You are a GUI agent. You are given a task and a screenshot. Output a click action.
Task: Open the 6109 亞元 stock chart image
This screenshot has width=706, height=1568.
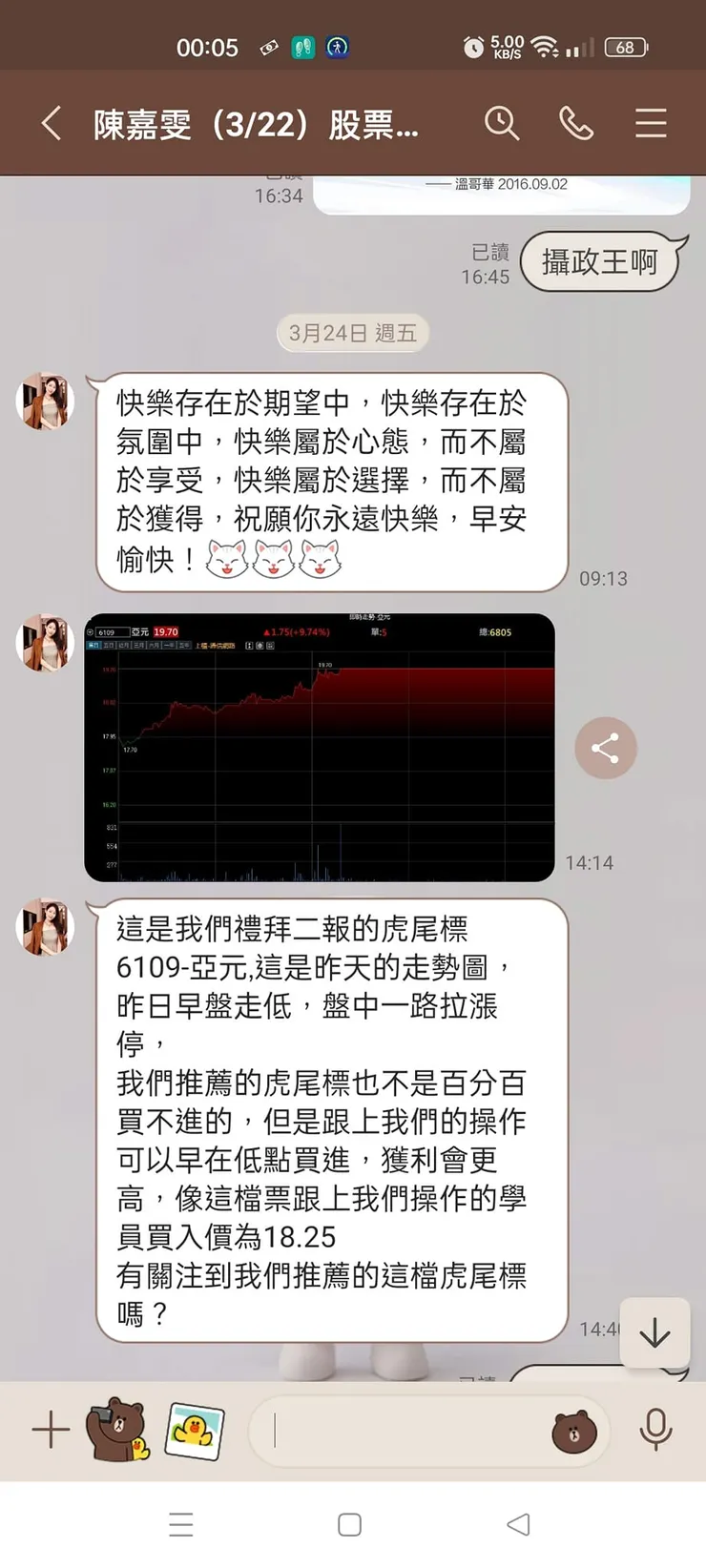click(x=320, y=748)
